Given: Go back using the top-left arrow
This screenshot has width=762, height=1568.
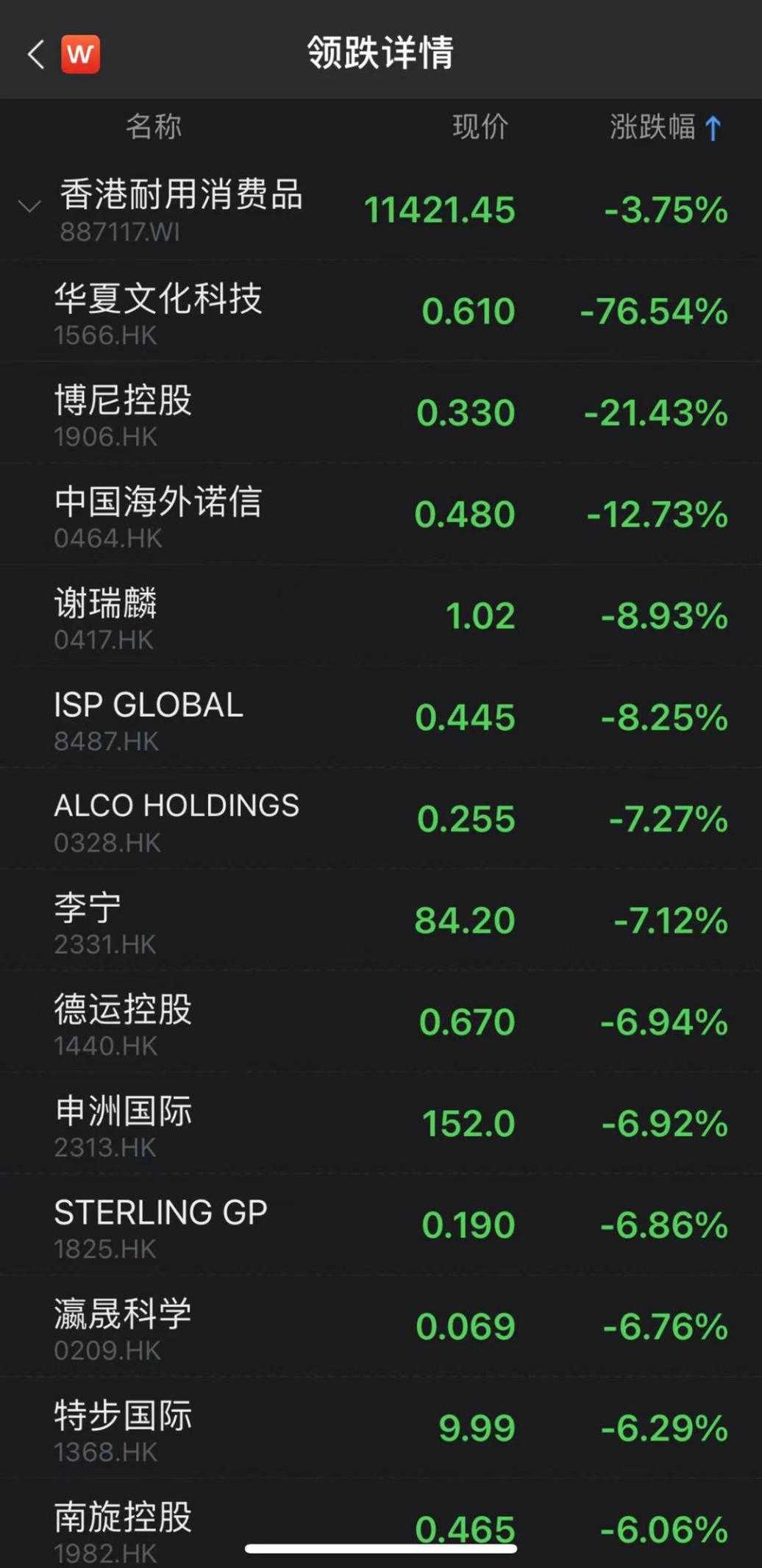Looking at the screenshot, I should (x=35, y=54).
